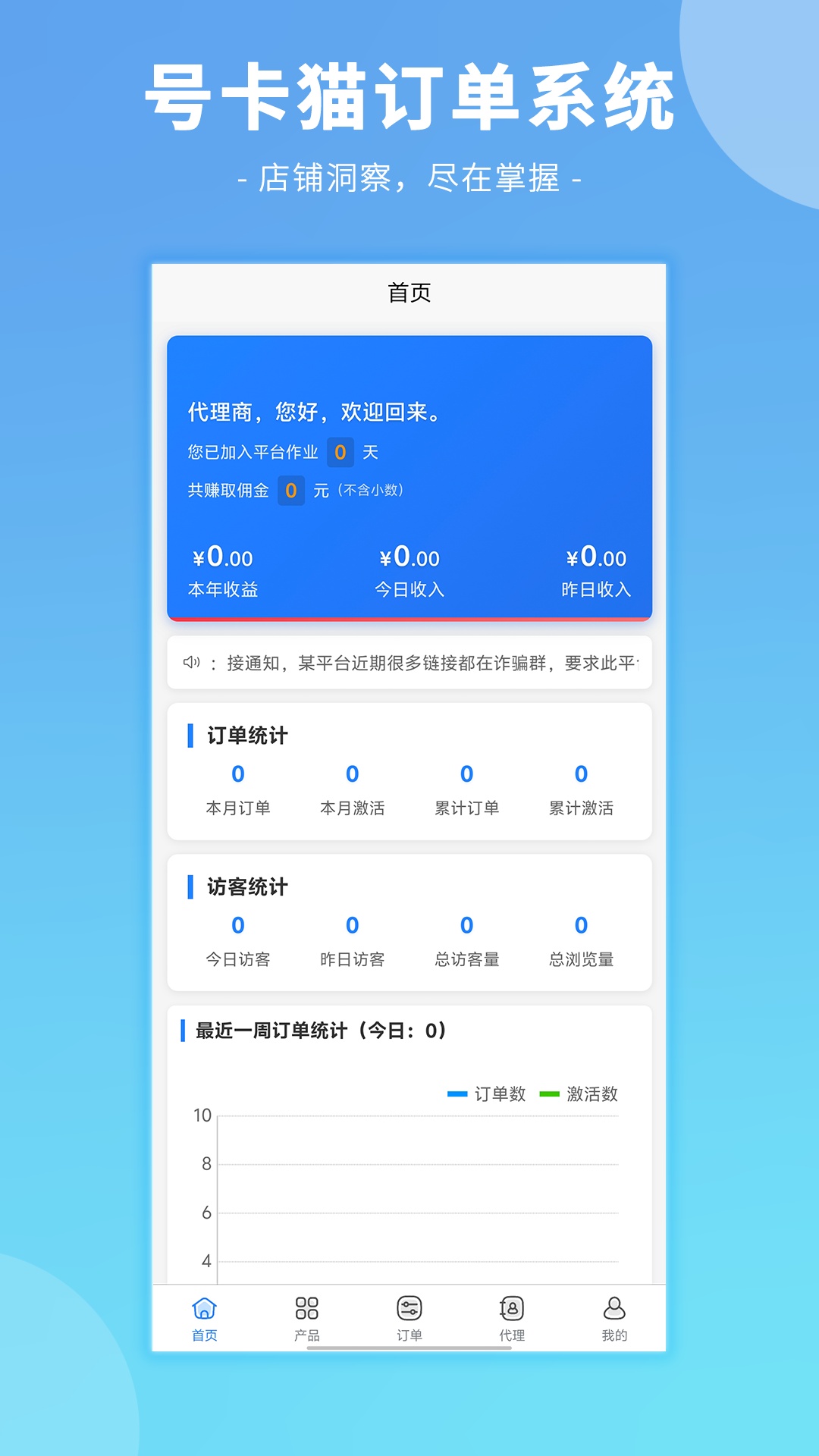Open the 产品 products grid icon
The image size is (819, 1456).
tap(306, 1308)
